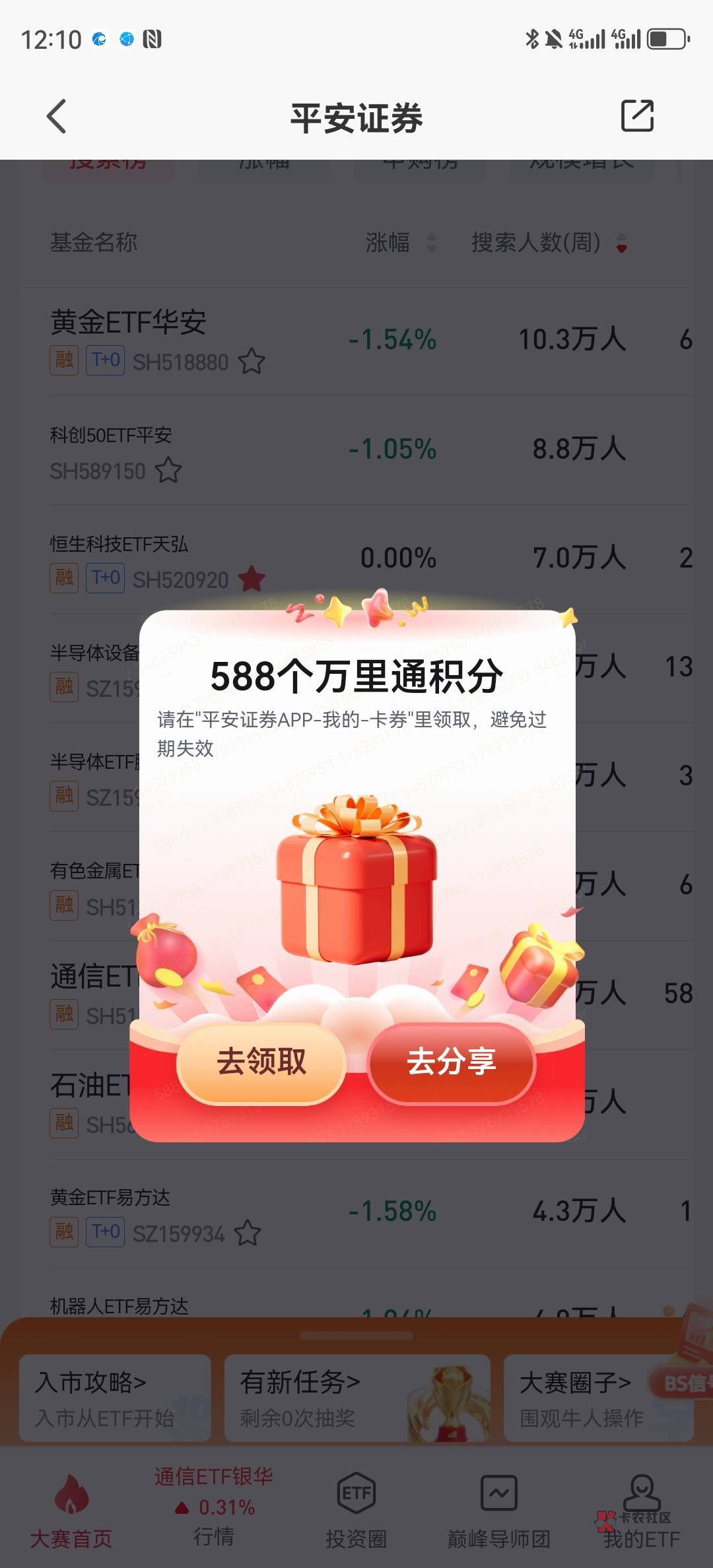The width and height of the screenshot is (713, 1568).
Task: Sort by 搜索人数(周)
Action: point(549,242)
